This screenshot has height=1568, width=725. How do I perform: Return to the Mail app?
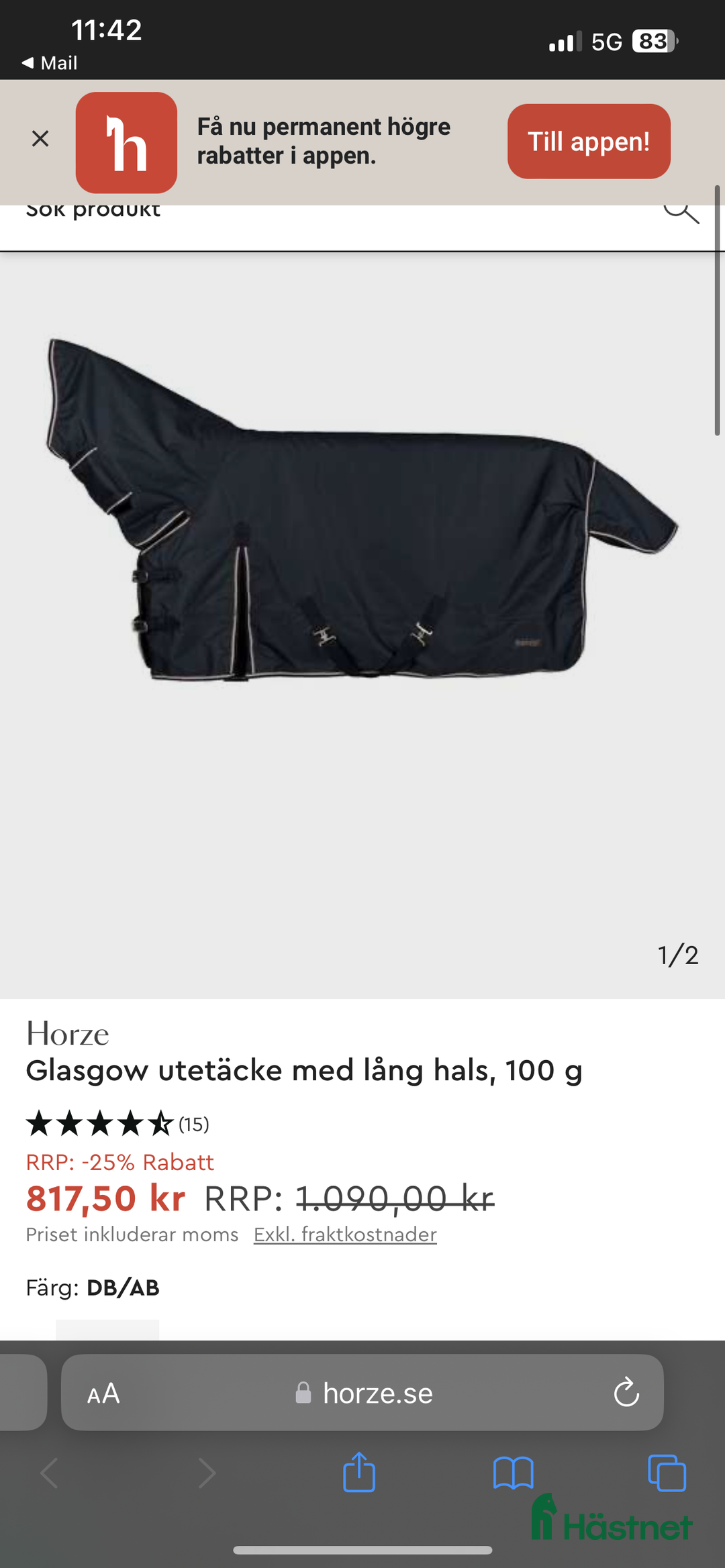(x=50, y=63)
